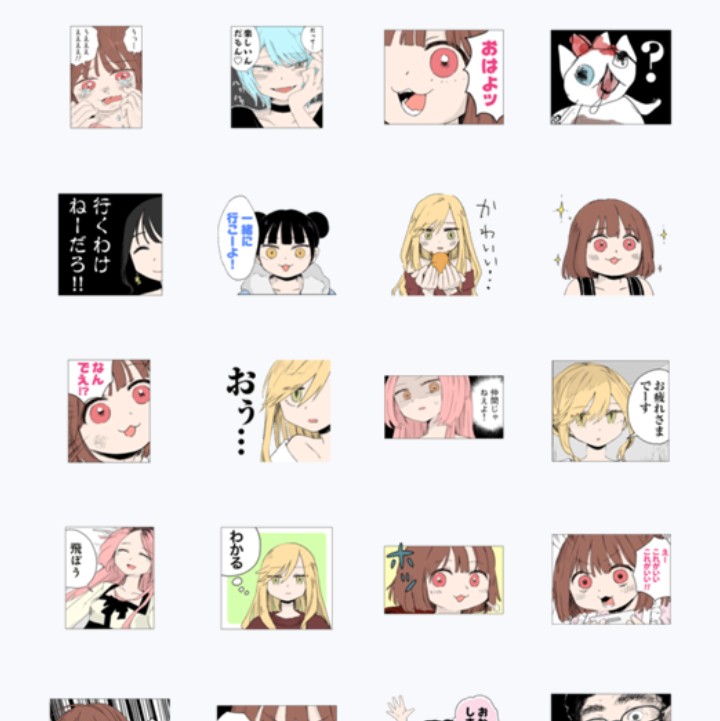This screenshot has width=720, height=721.
Task: Select the ホッ relieved girl sticker
Action: [443, 579]
